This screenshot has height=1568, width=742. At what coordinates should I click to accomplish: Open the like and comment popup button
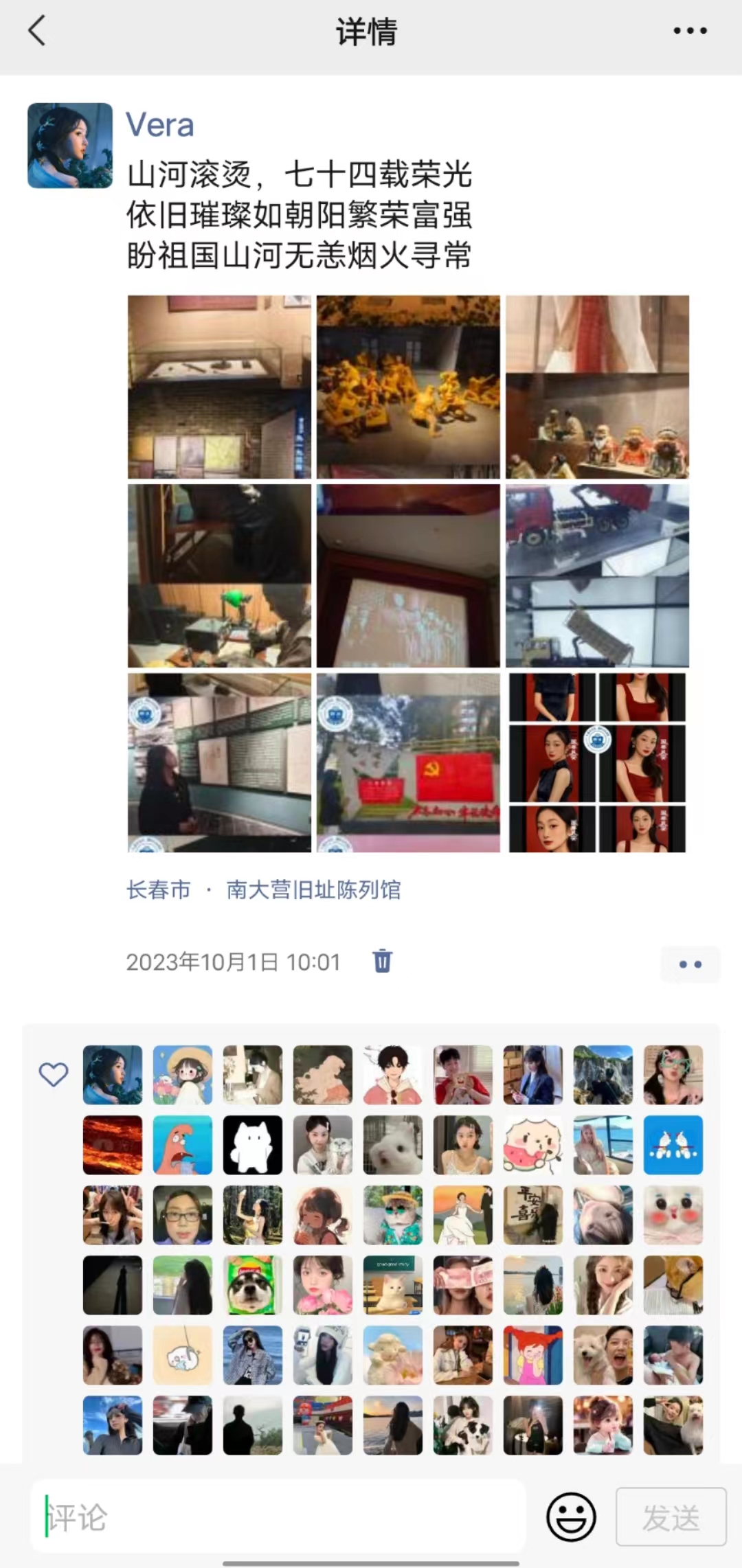(690, 964)
